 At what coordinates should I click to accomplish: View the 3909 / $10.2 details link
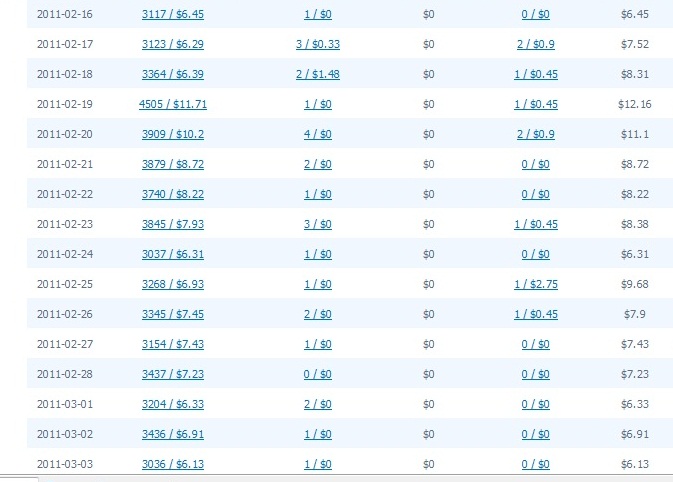tap(172, 134)
